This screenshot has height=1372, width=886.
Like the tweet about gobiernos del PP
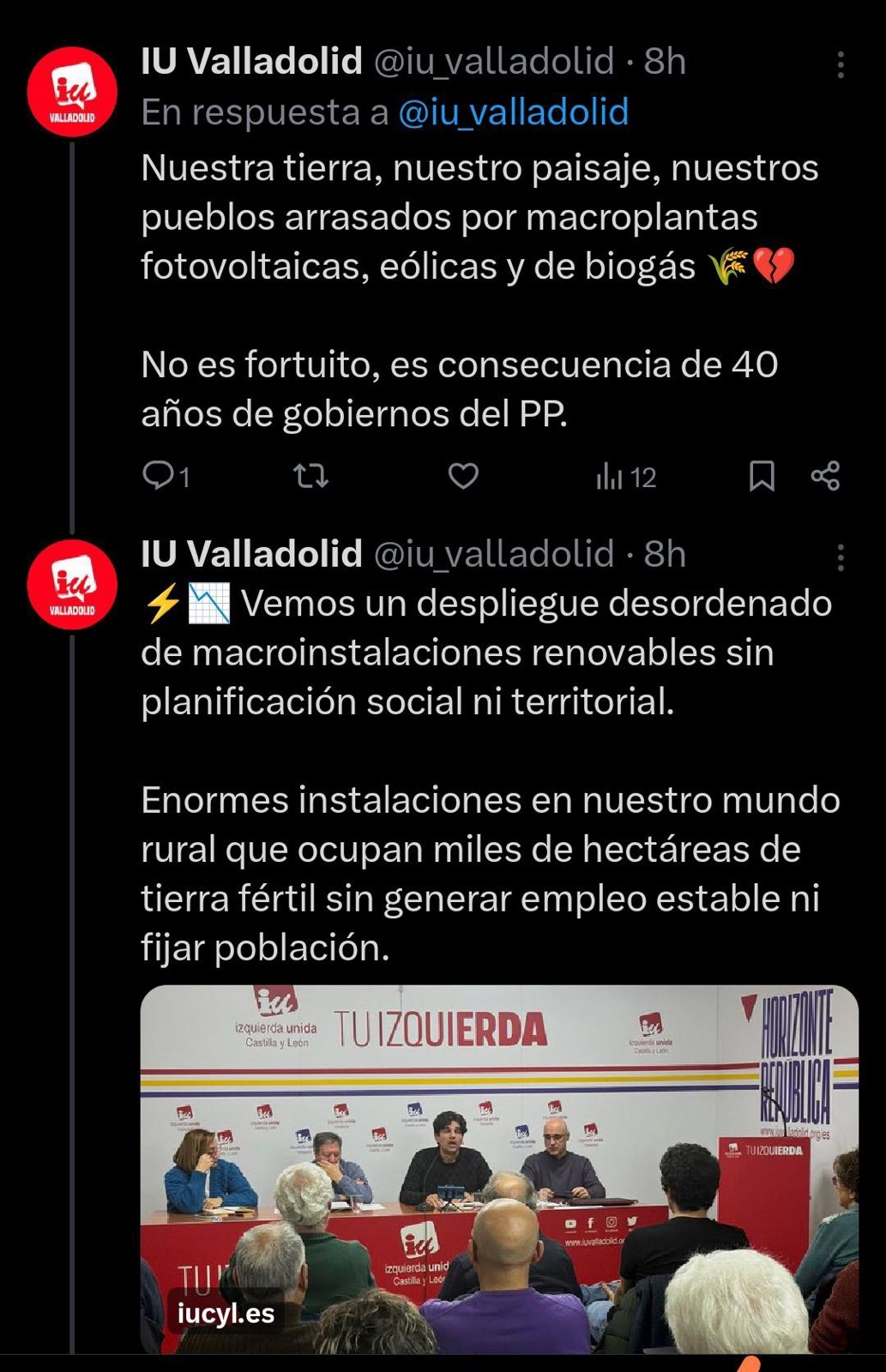[x=463, y=476]
